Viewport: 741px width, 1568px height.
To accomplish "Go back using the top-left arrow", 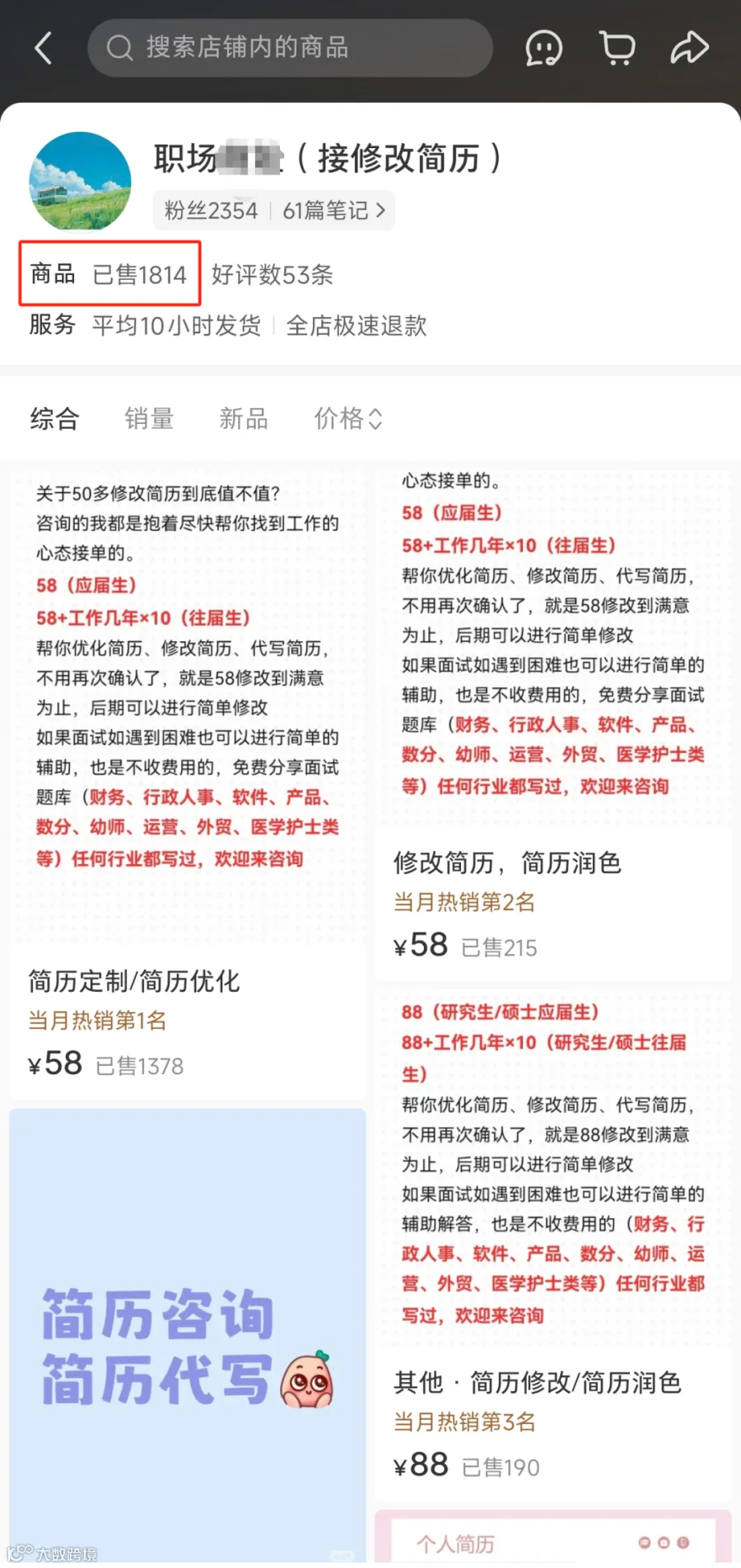I will click(x=44, y=48).
